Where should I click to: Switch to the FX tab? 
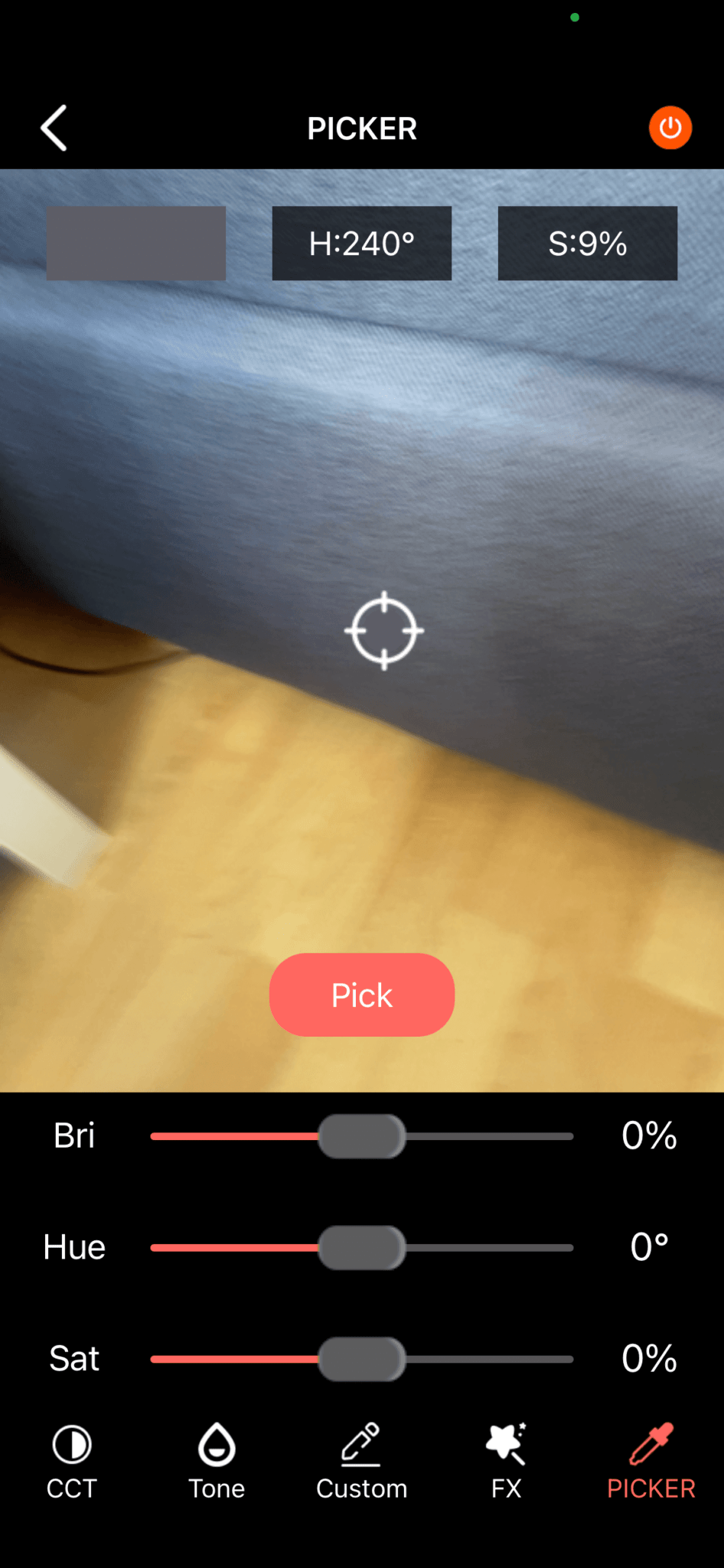(x=506, y=1462)
